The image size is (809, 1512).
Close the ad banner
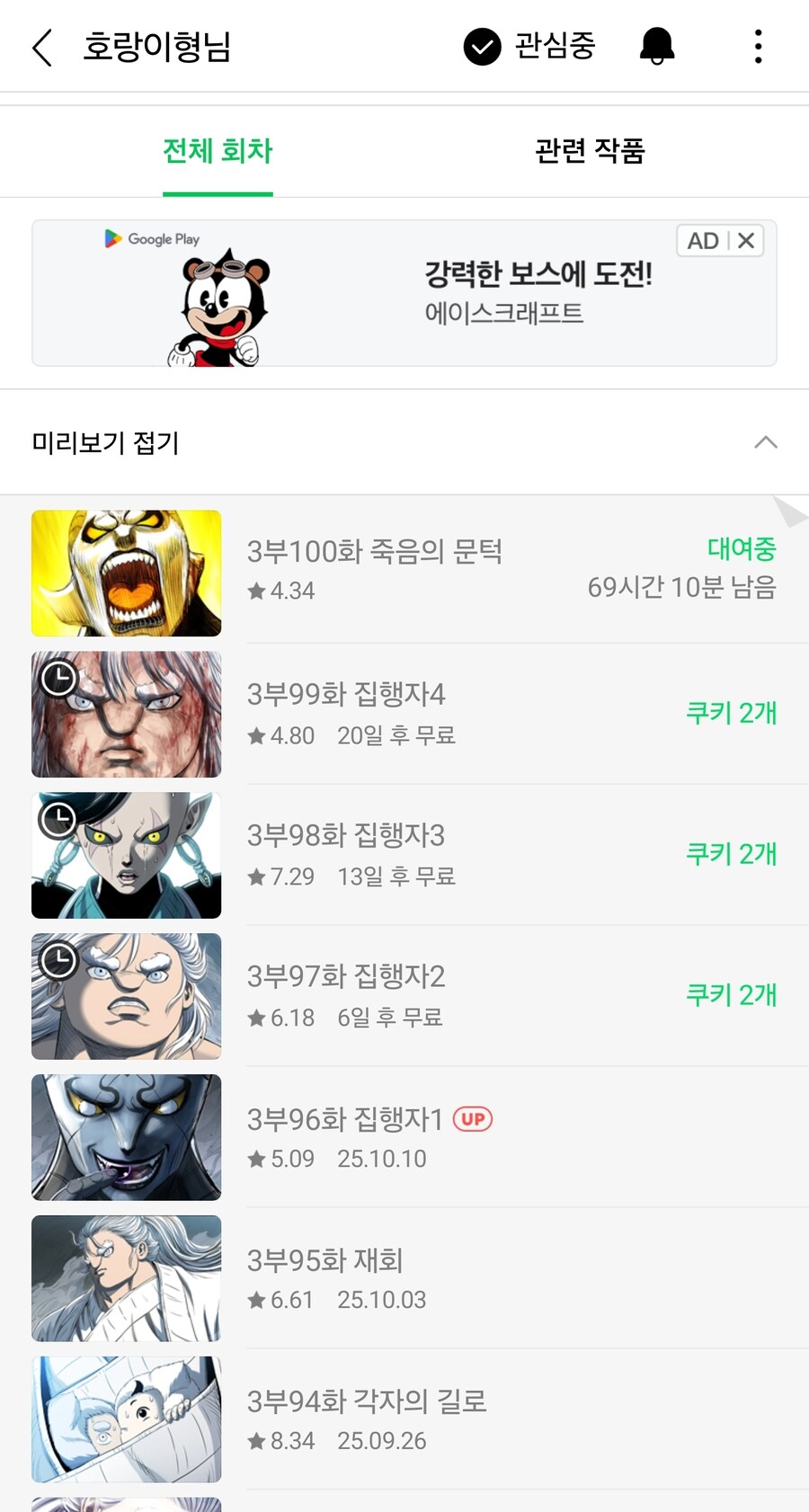(746, 241)
